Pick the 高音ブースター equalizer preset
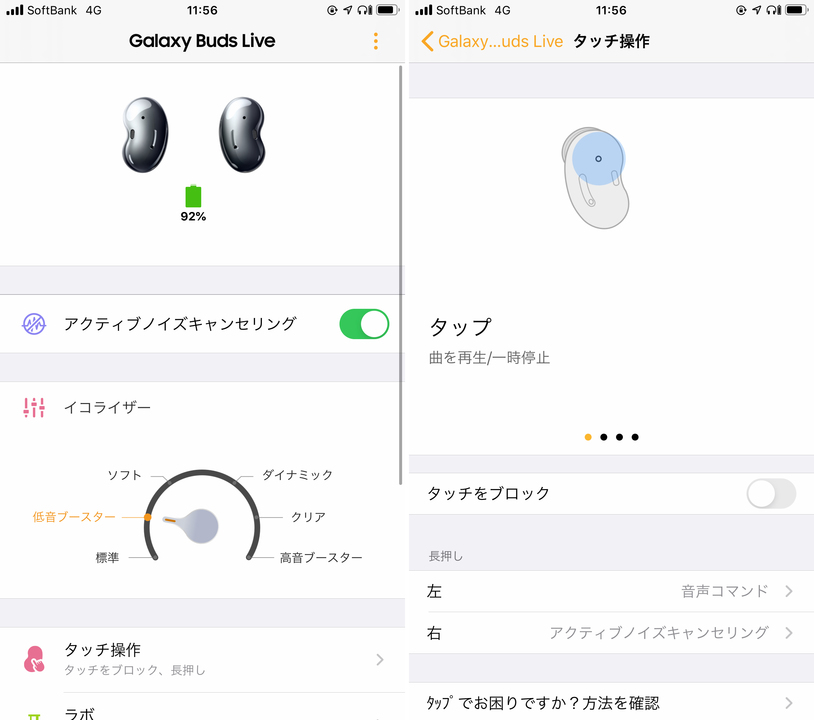814x720 pixels. click(320, 558)
